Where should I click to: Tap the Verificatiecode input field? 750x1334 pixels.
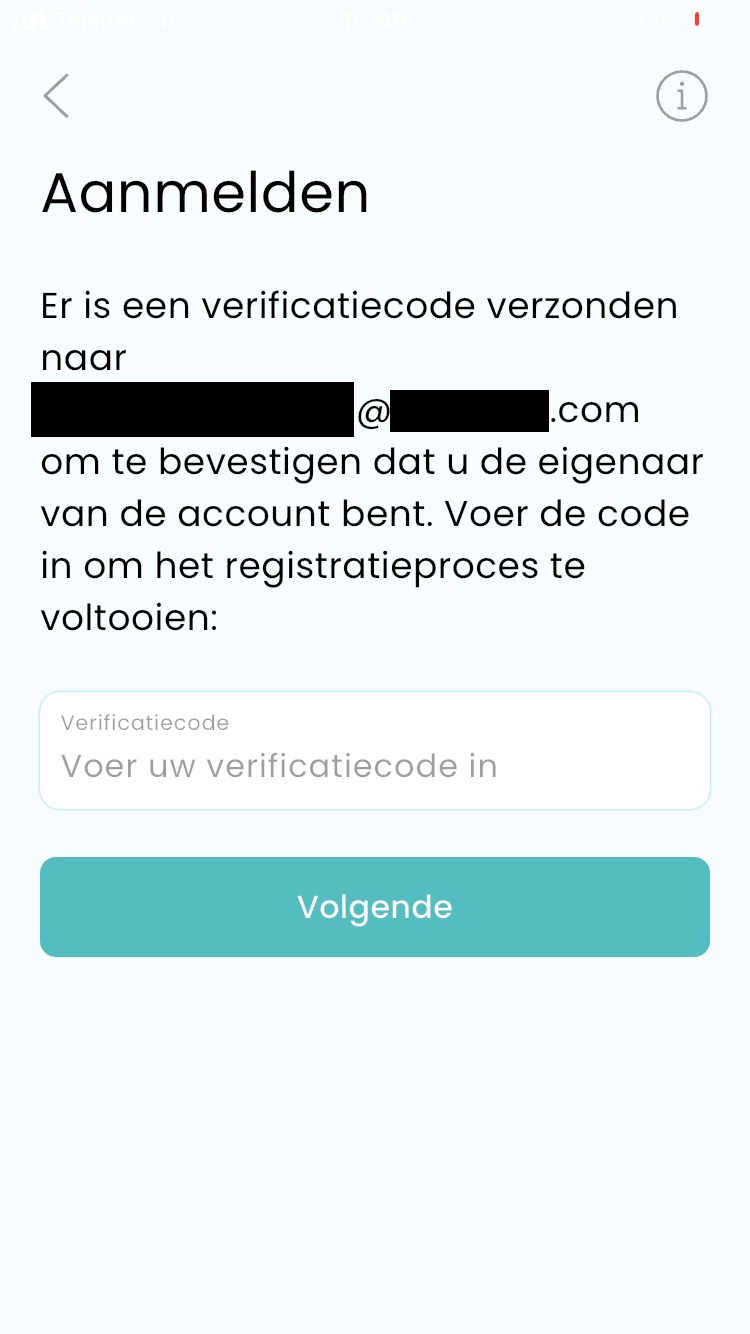point(375,750)
